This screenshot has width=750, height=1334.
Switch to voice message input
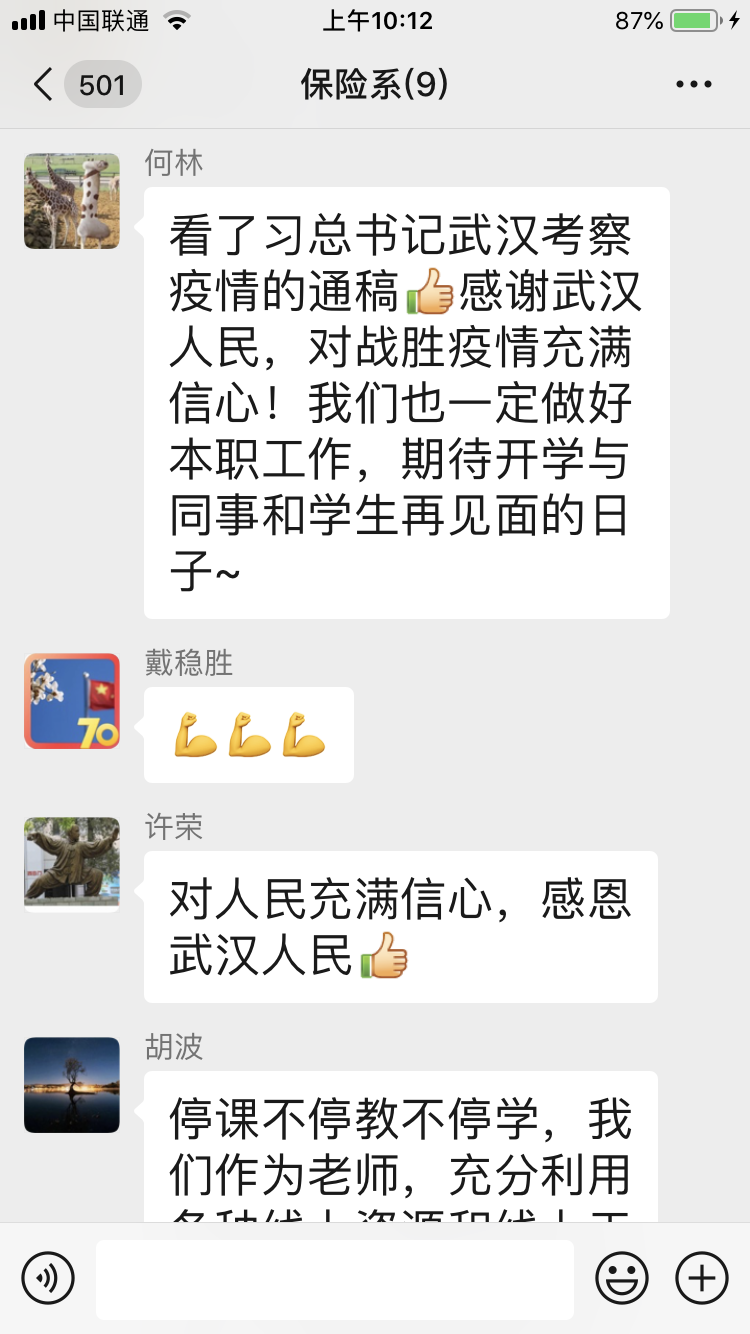click(x=48, y=1278)
